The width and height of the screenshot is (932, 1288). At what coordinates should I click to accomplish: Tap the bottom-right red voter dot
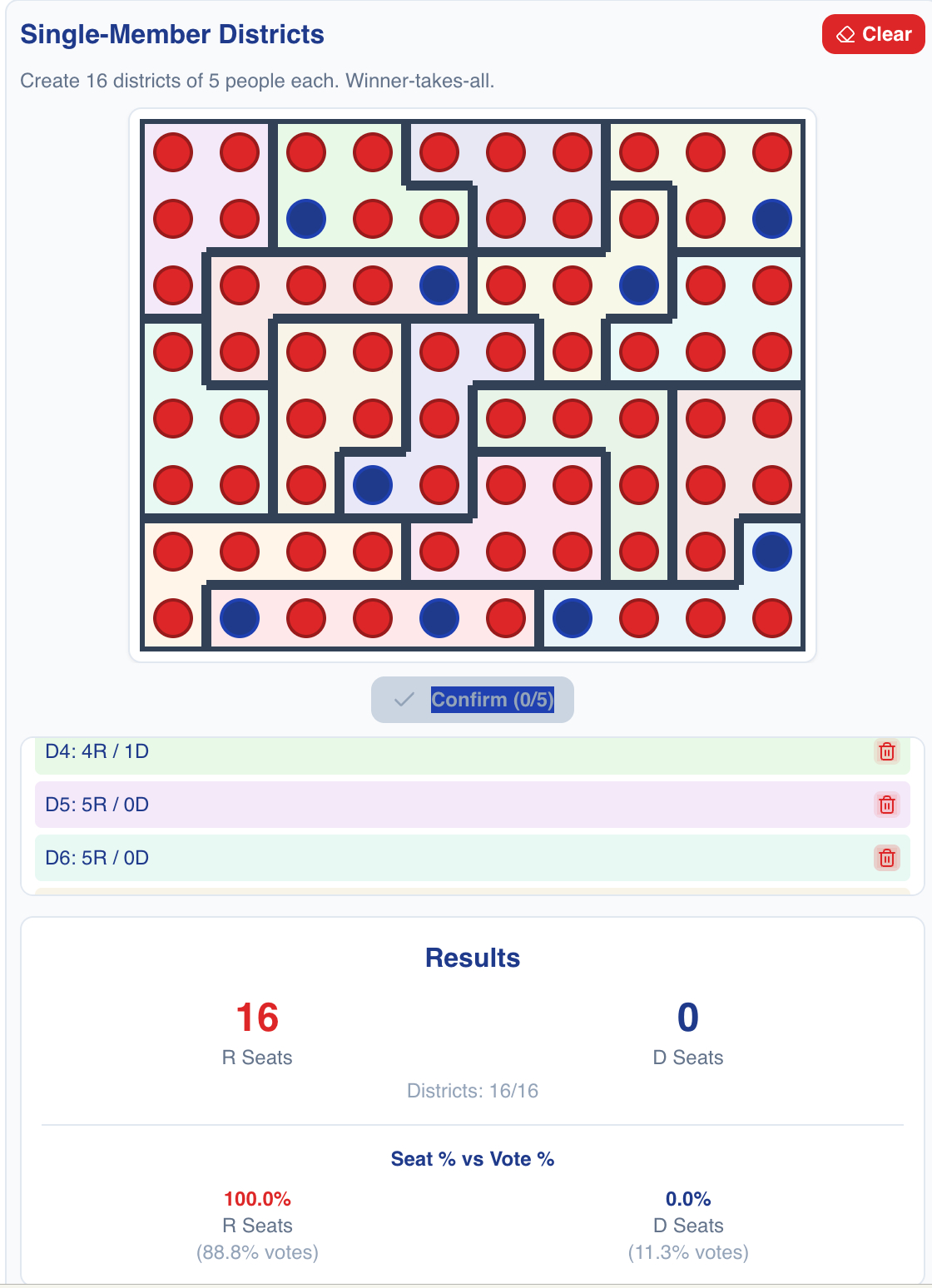coord(772,618)
